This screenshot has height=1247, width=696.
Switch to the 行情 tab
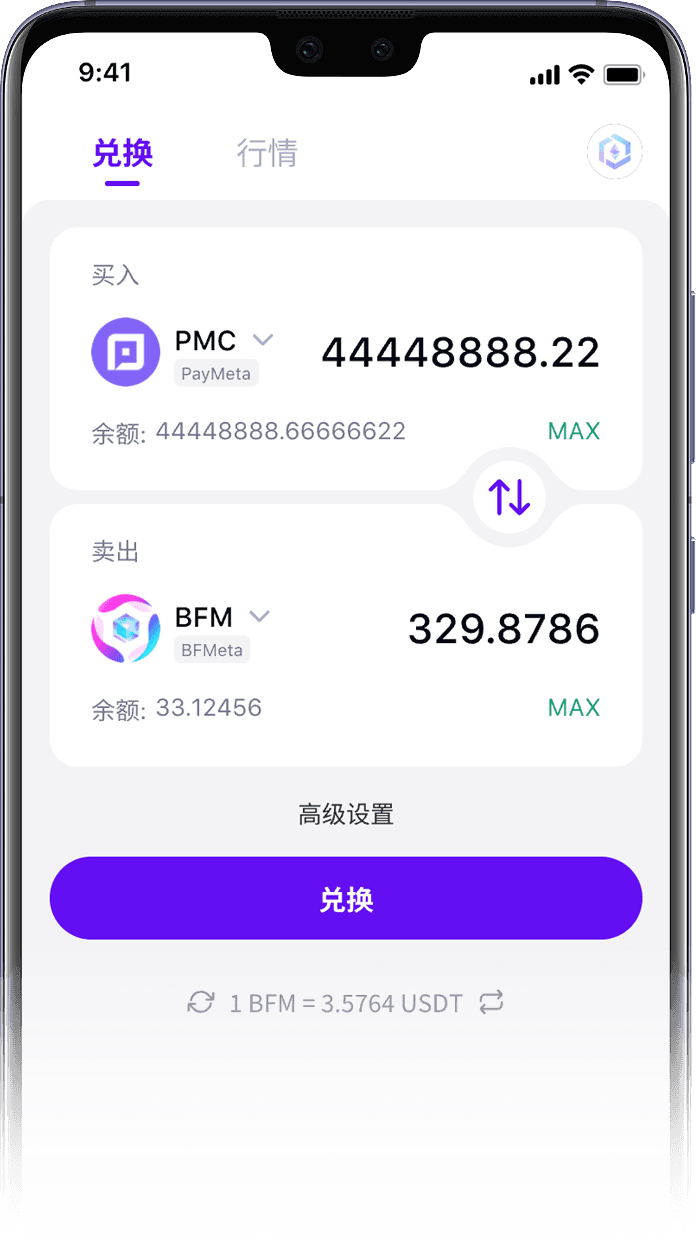click(267, 153)
